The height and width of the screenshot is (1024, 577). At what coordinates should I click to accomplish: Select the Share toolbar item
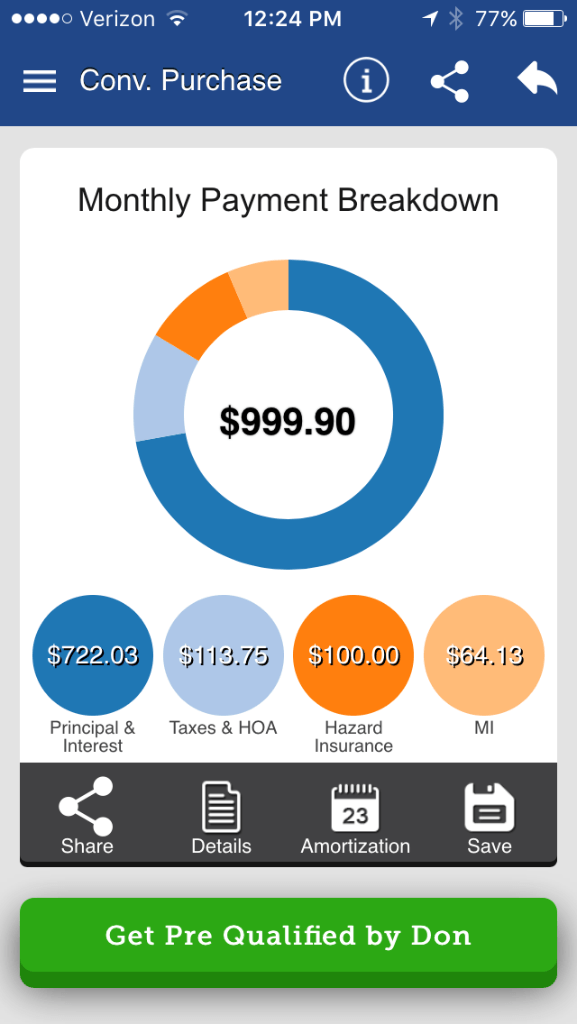pyautogui.click(x=87, y=816)
